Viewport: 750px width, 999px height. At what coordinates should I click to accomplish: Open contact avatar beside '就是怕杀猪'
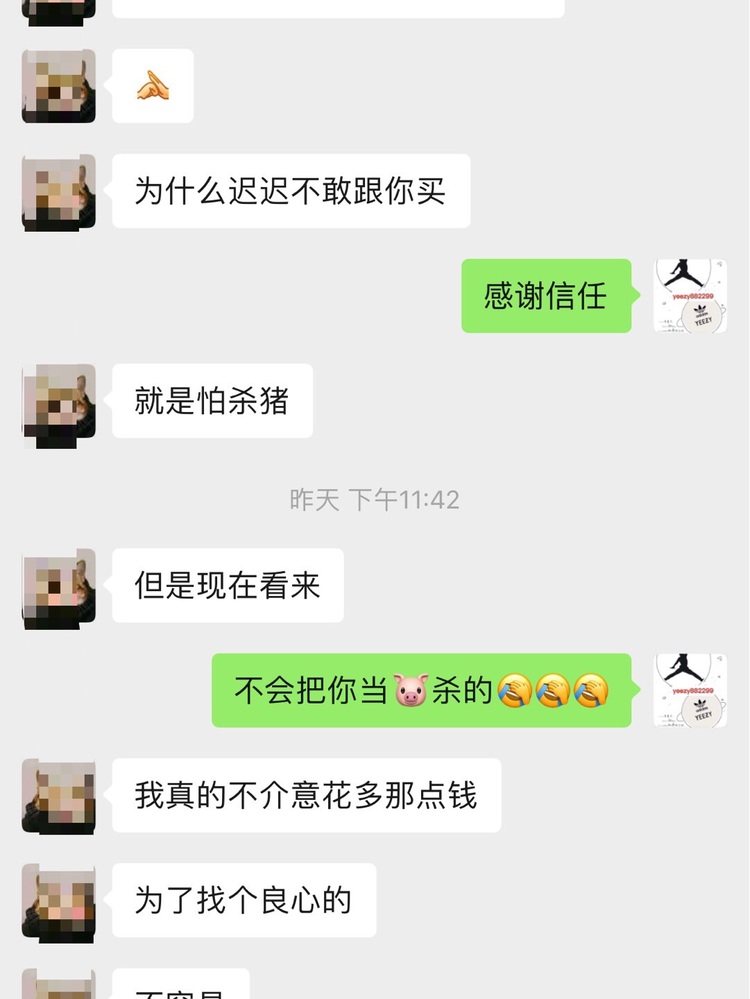pos(59,401)
